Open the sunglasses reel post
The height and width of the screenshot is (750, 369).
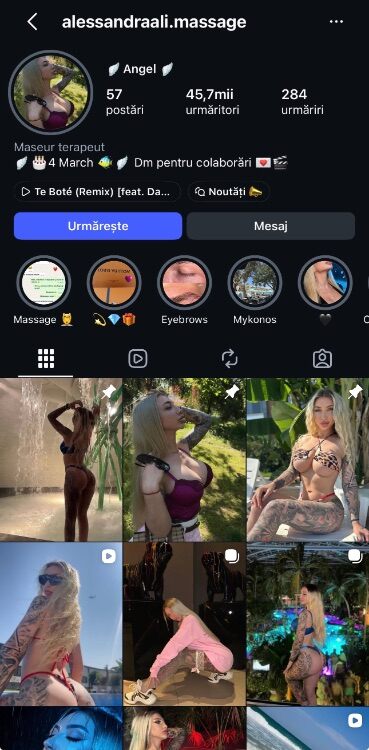(x=61, y=624)
